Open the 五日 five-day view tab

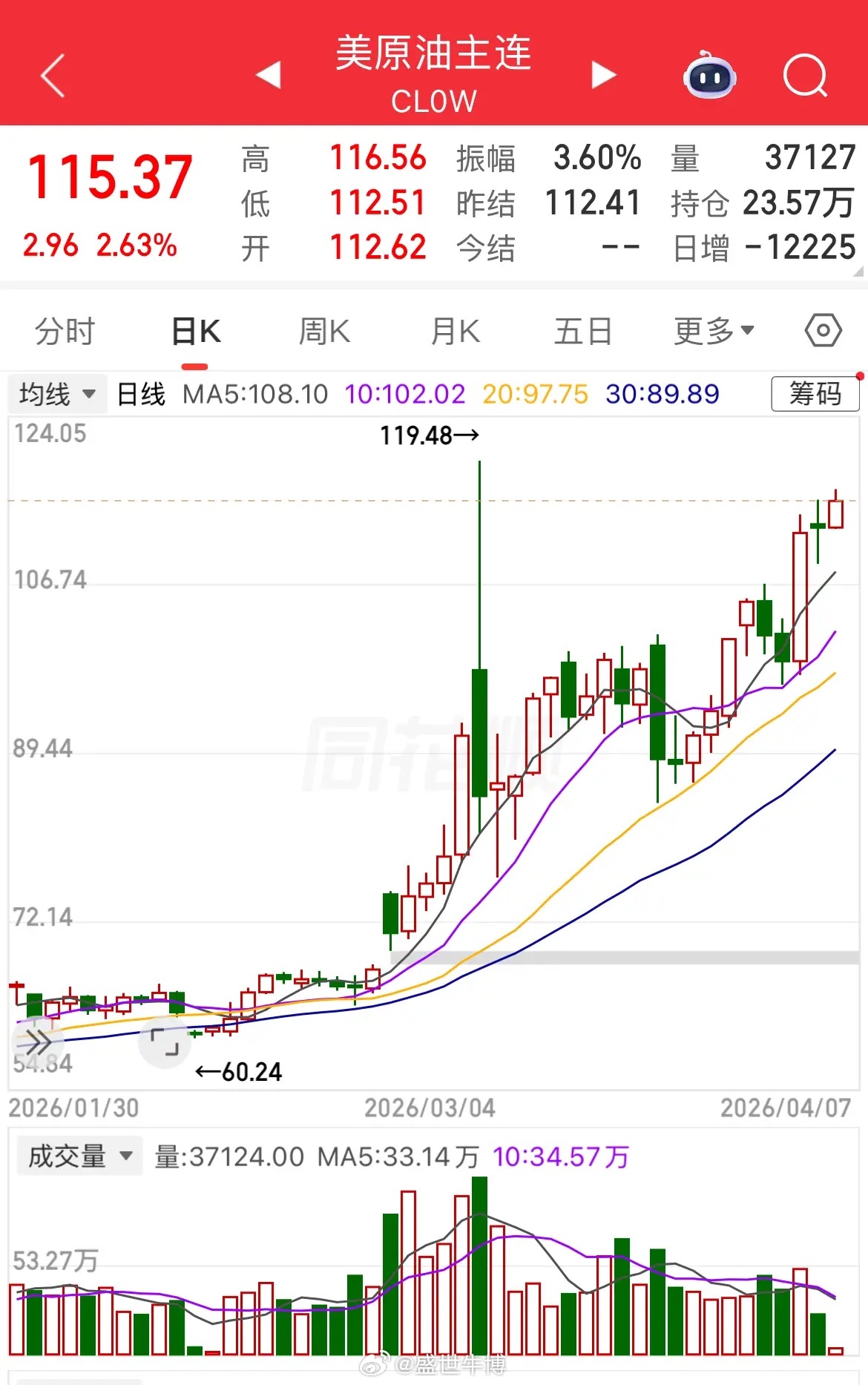pyautogui.click(x=583, y=331)
